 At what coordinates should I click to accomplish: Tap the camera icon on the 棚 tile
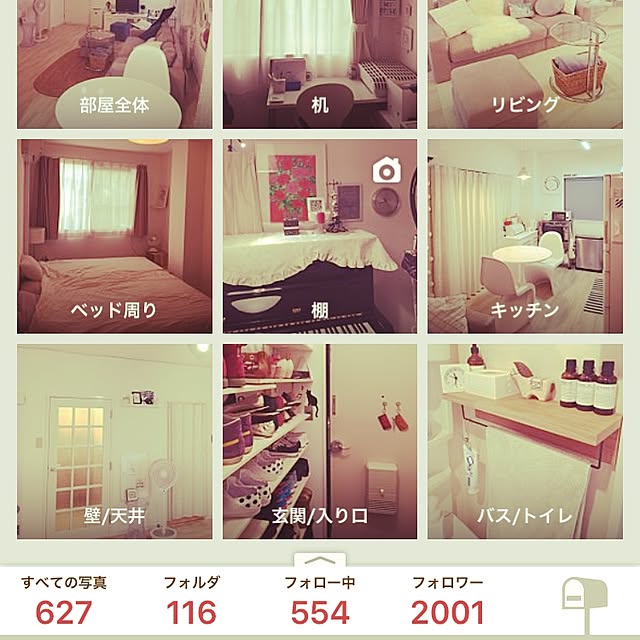(386, 171)
